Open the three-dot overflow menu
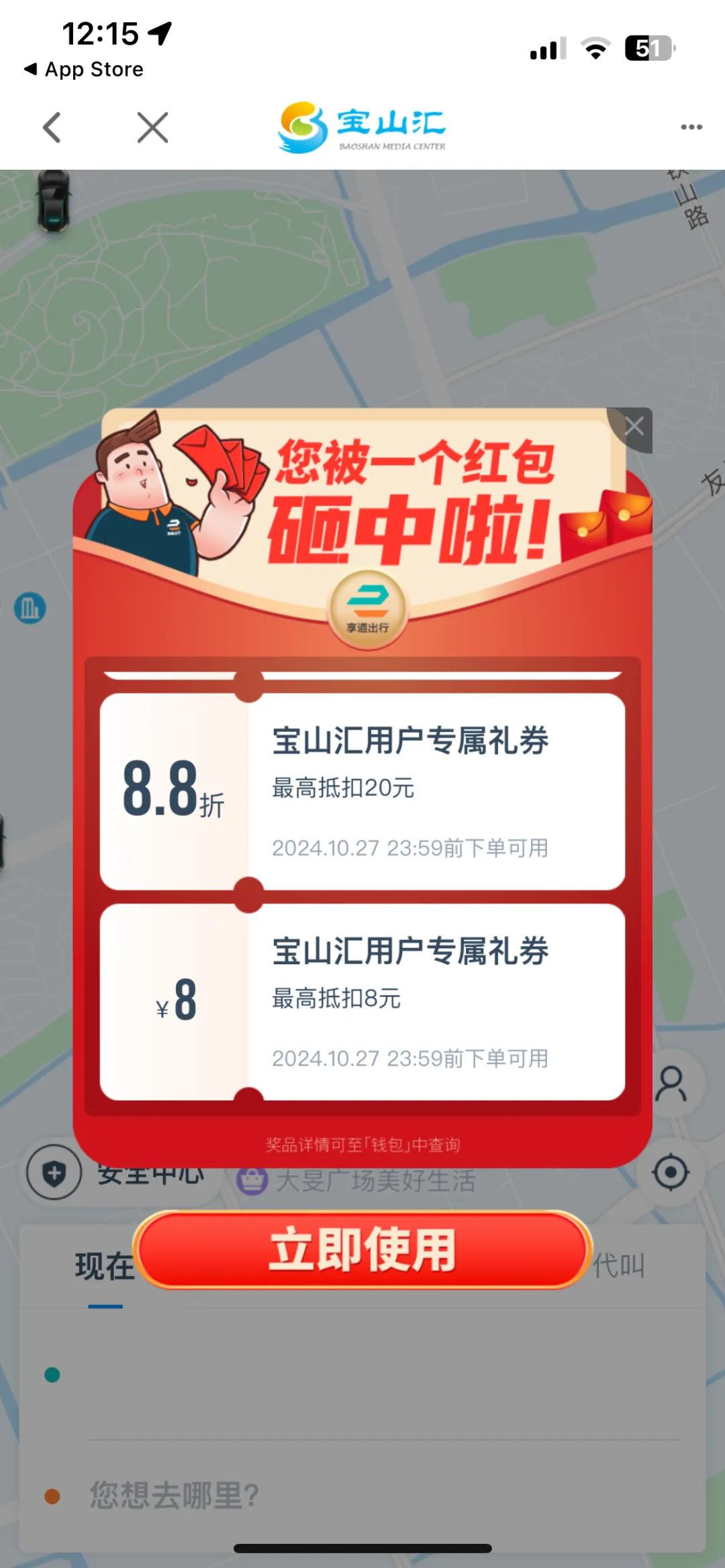 pos(691,127)
